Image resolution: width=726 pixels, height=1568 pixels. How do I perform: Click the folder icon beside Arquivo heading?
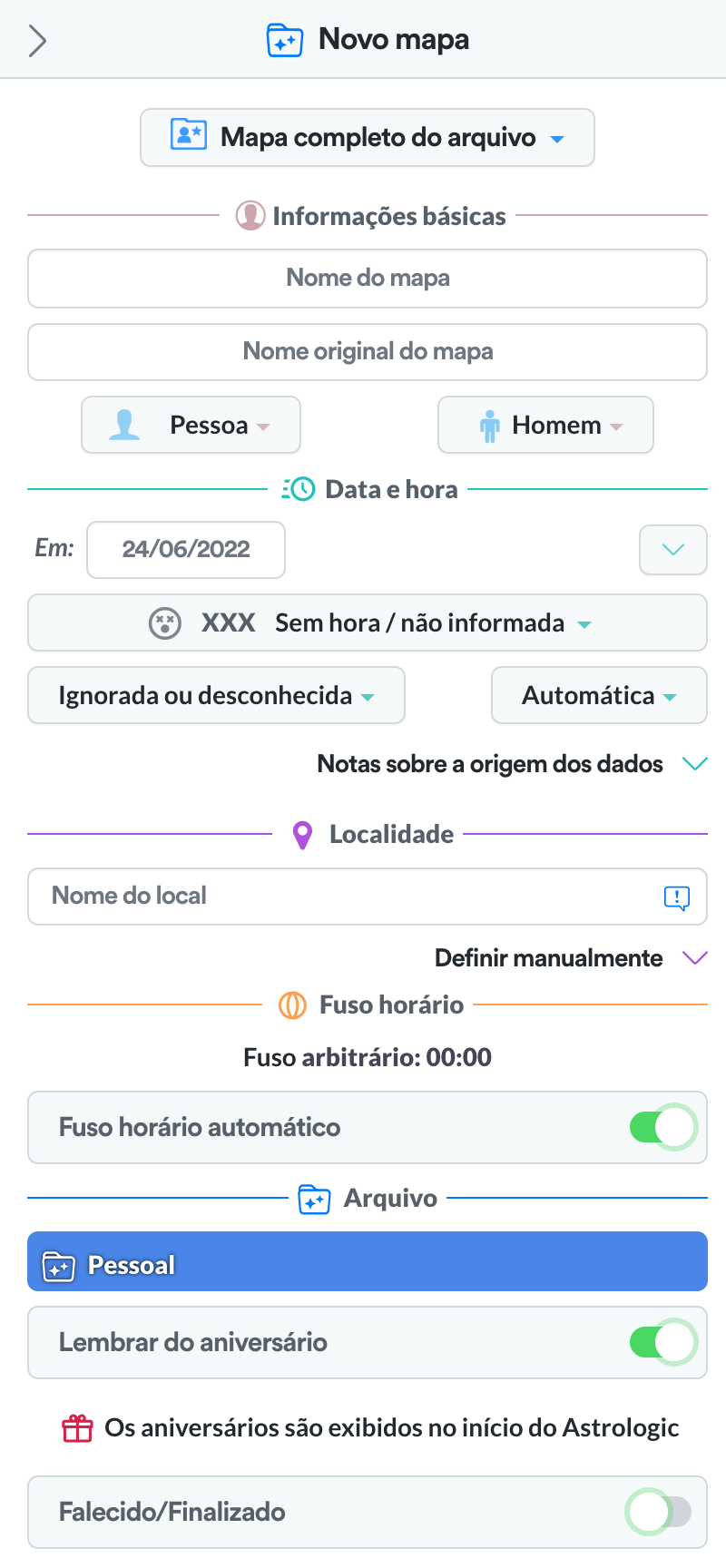coord(315,1198)
